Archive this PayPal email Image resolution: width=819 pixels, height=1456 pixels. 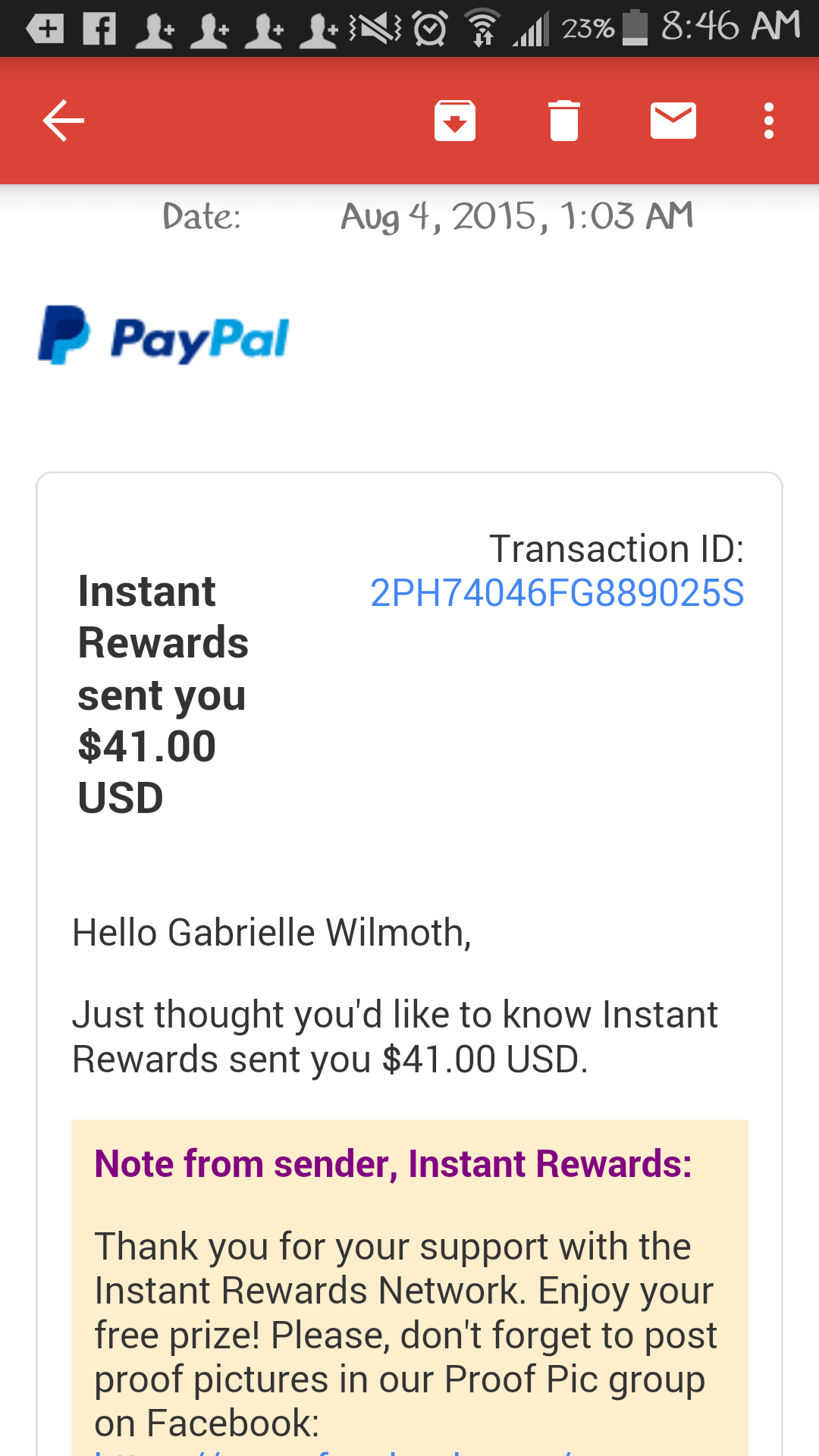(x=455, y=121)
